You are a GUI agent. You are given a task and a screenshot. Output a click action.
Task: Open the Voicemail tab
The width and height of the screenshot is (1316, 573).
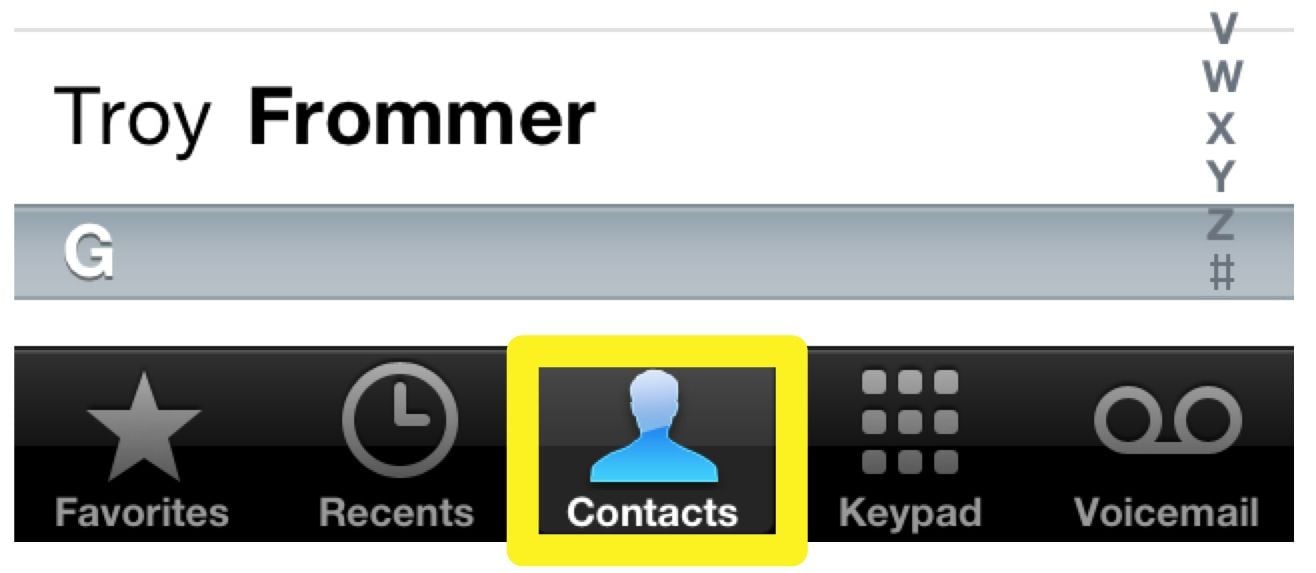[x=1166, y=447]
